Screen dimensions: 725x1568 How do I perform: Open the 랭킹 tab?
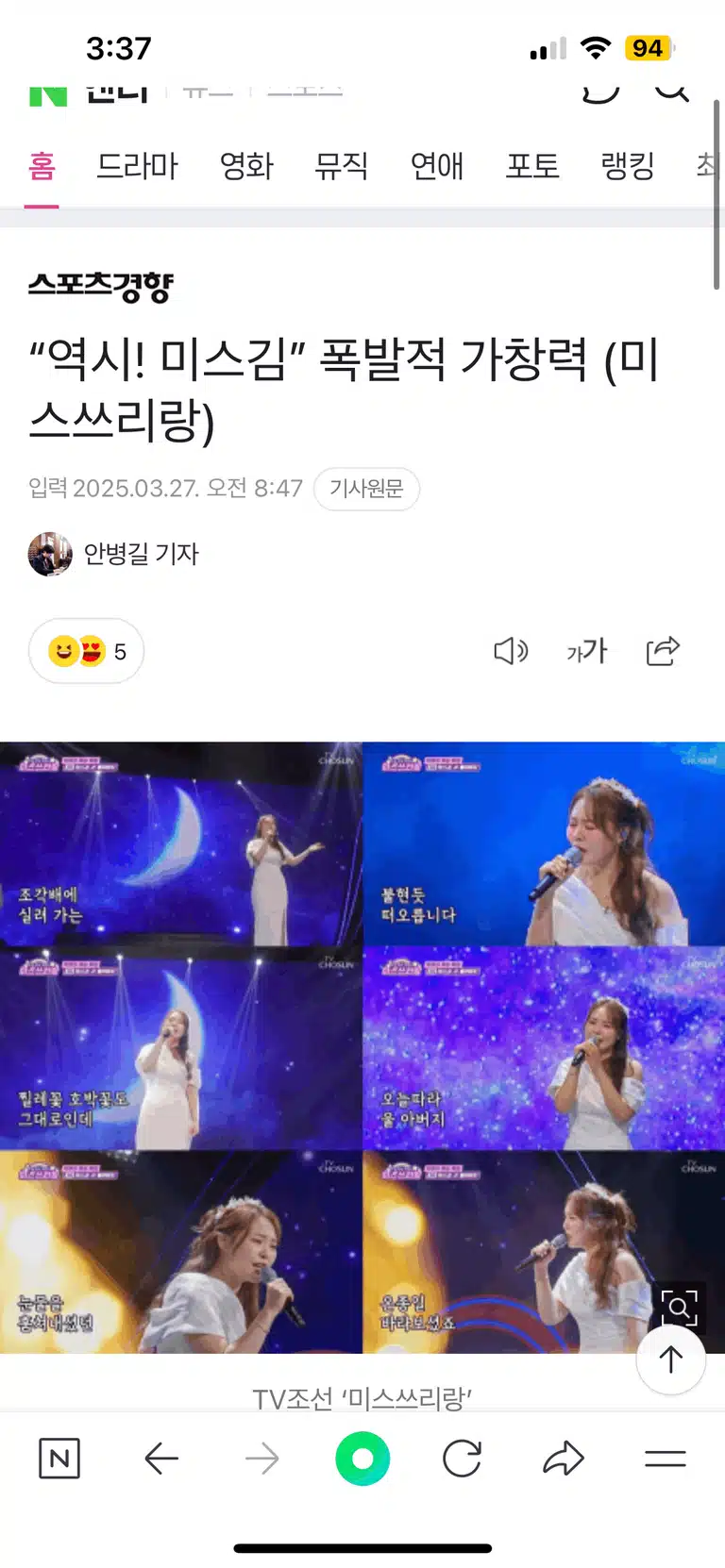(628, 166)
